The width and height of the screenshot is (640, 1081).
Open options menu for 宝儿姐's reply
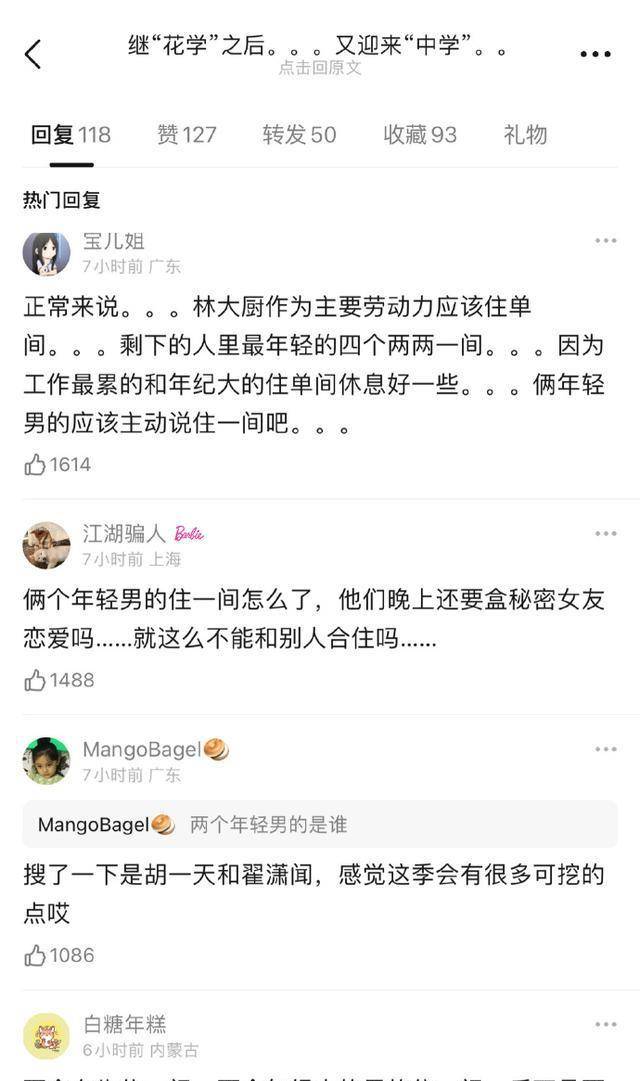tap(606, 241)
